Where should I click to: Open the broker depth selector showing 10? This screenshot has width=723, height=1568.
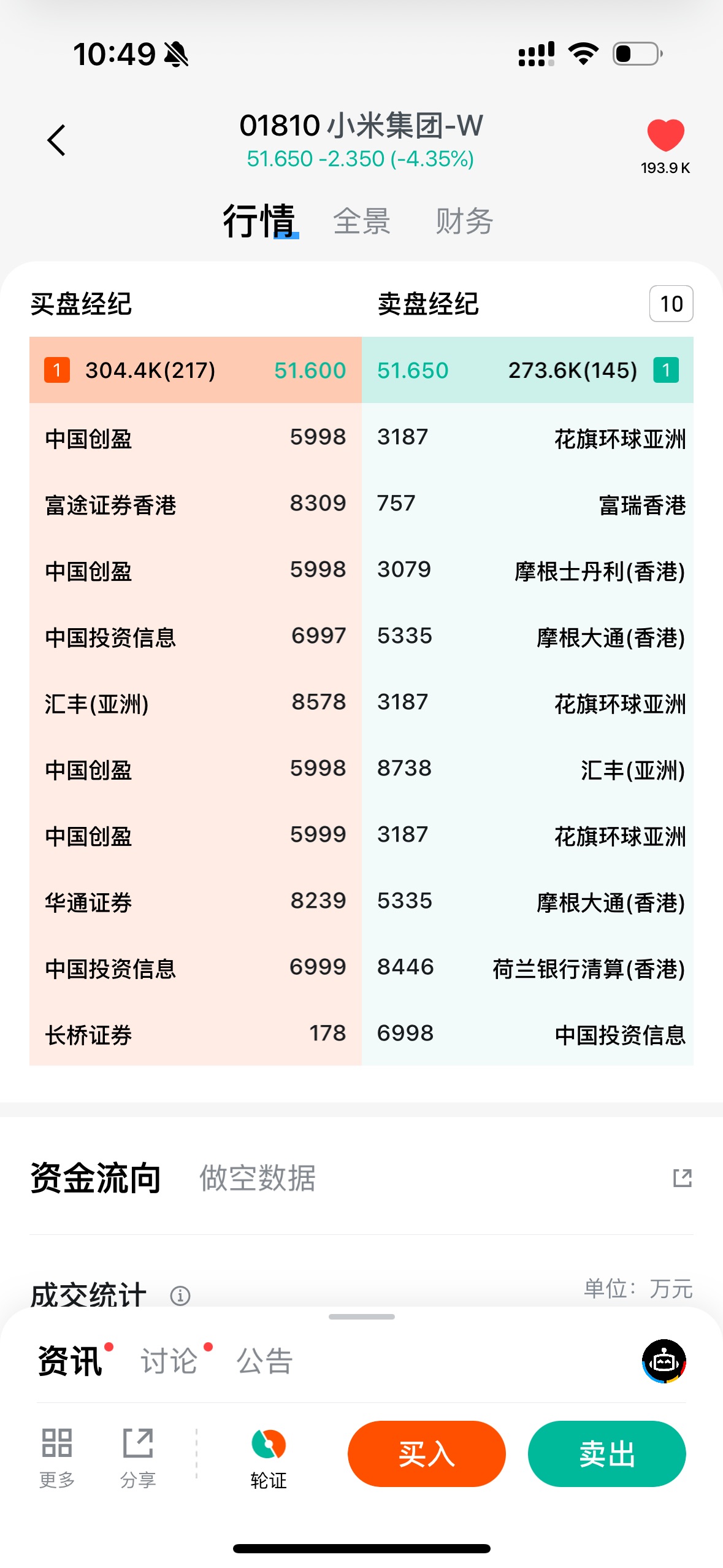coord(671,304)
